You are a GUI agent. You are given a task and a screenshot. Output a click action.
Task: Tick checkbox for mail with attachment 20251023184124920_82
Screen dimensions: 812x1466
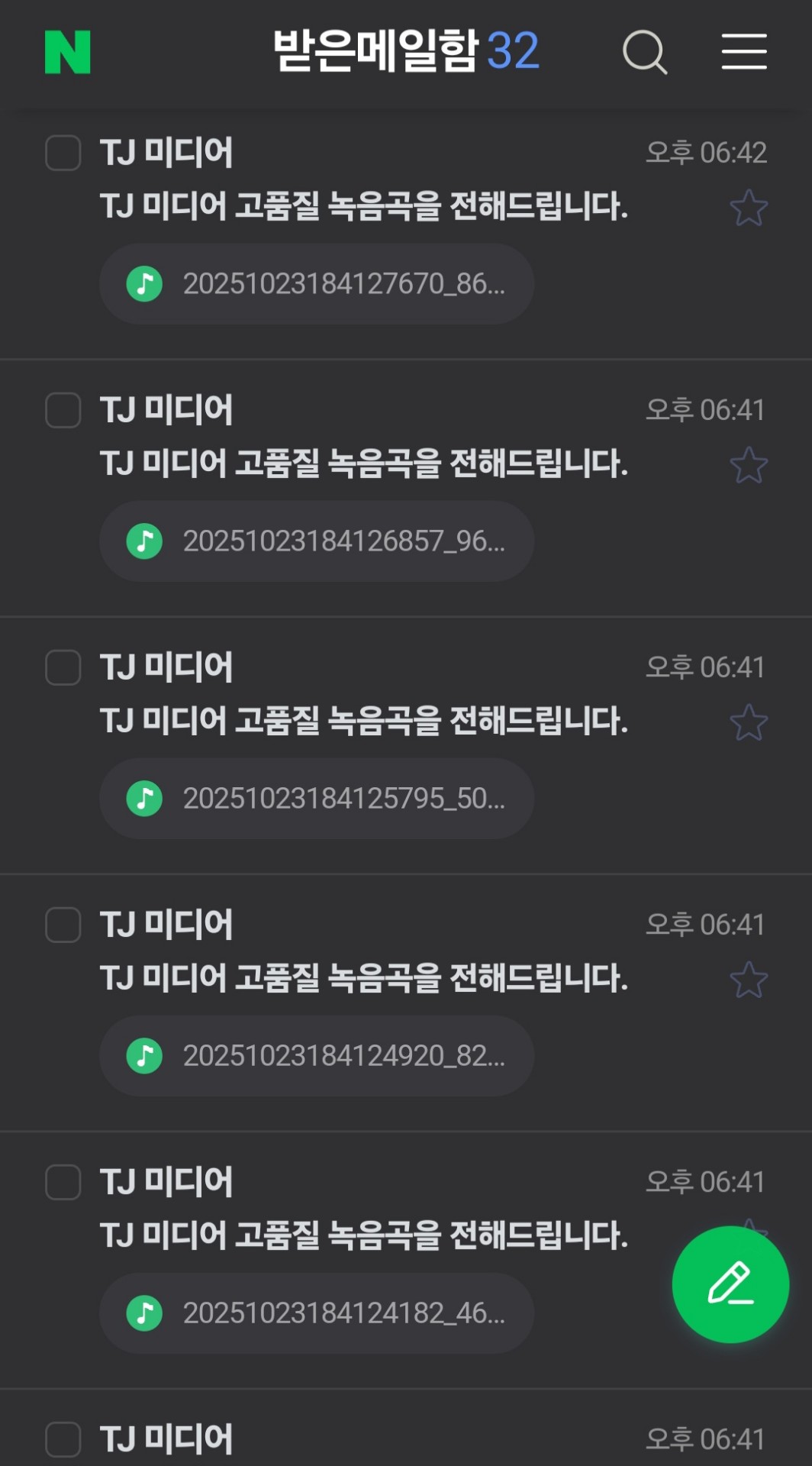(x=63, y=925)
